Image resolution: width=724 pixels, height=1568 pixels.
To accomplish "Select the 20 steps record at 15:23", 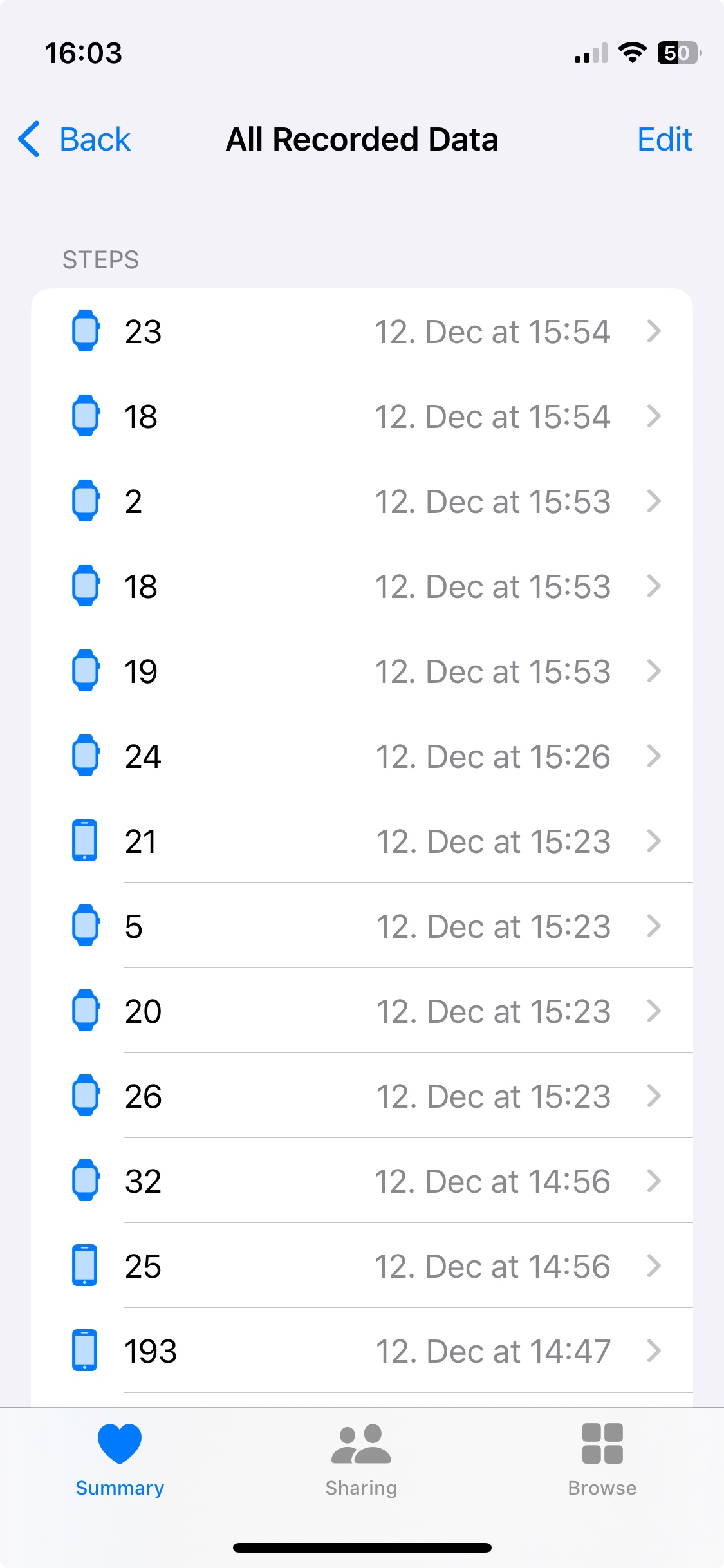I will (362, 1011).
